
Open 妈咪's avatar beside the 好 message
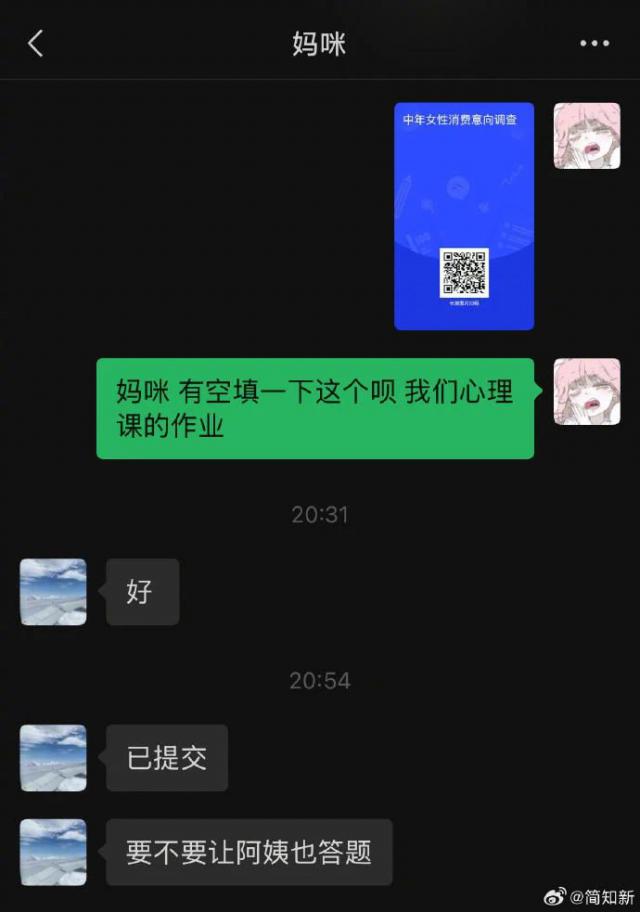pos(53,592)
